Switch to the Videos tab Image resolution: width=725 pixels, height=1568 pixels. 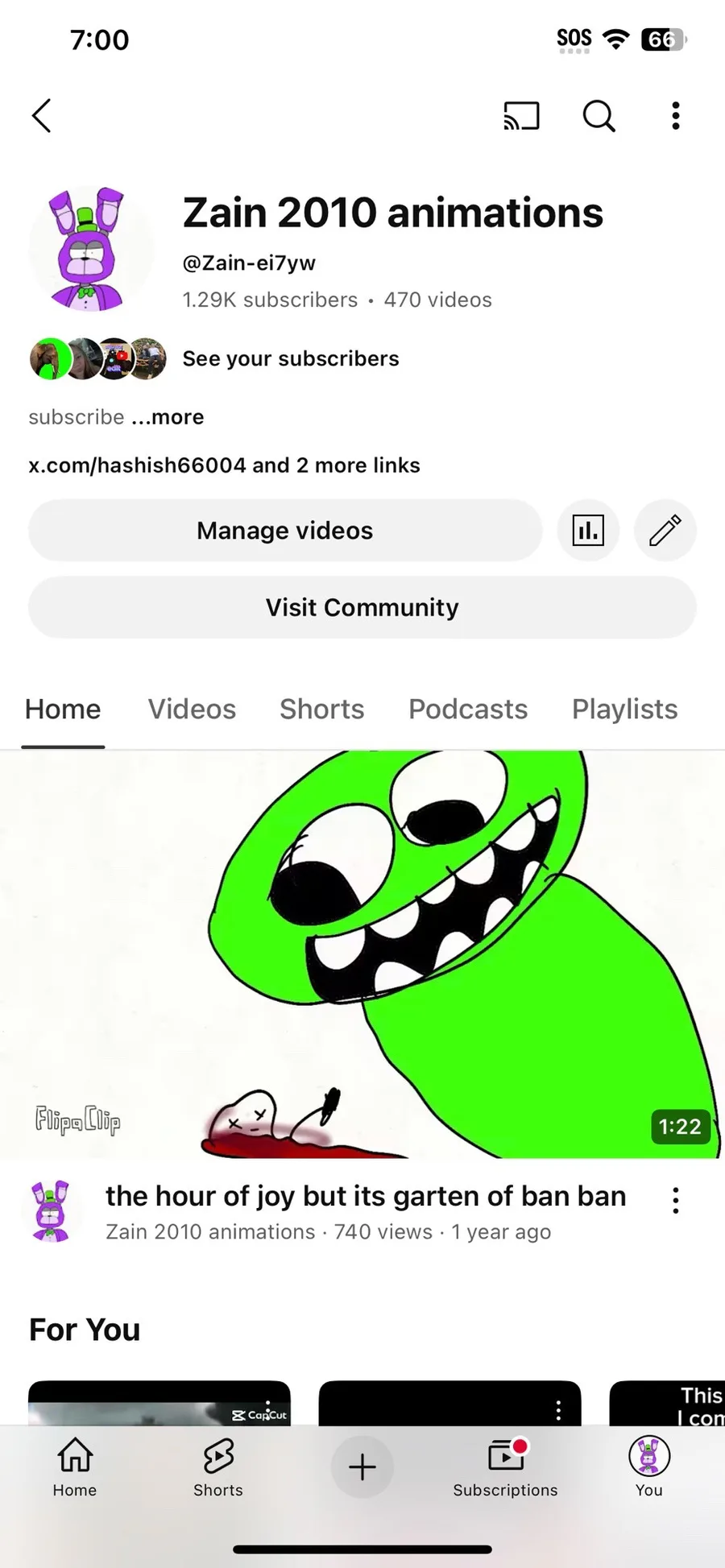[192, 709]
